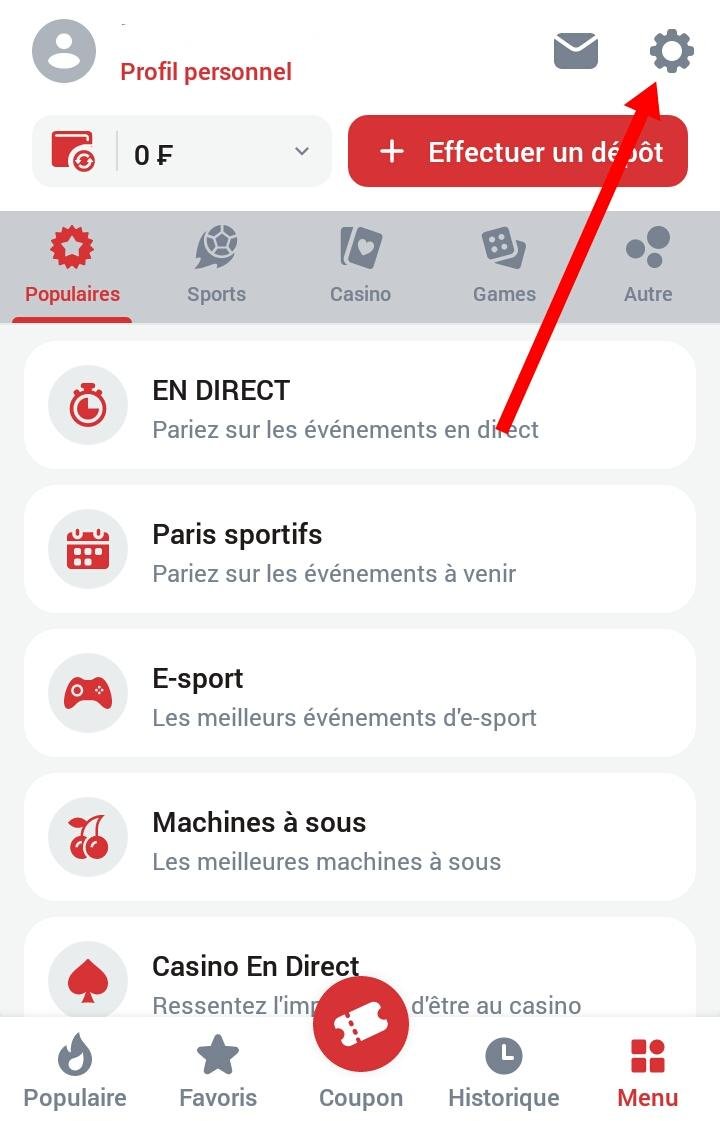Open the E-sport section

pos(360,694)
